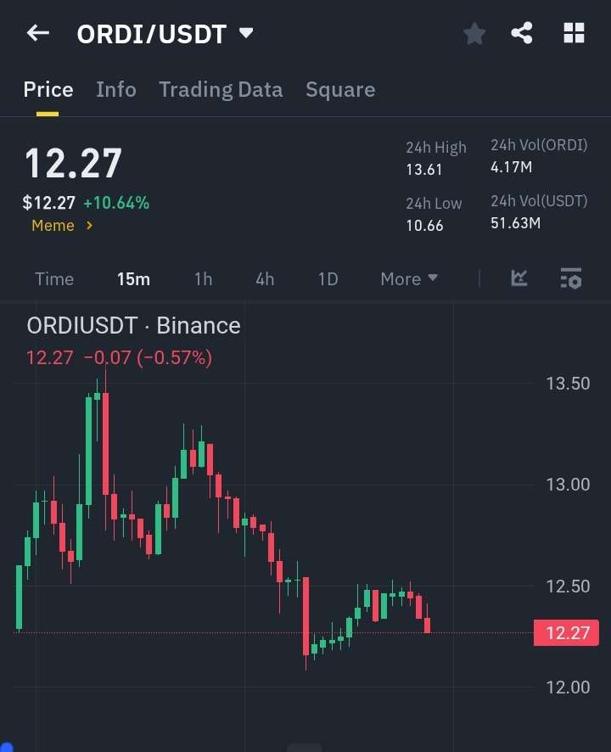Select the 1D chart interval
Viewport: 611px width, 752px height.
[328, 279]
